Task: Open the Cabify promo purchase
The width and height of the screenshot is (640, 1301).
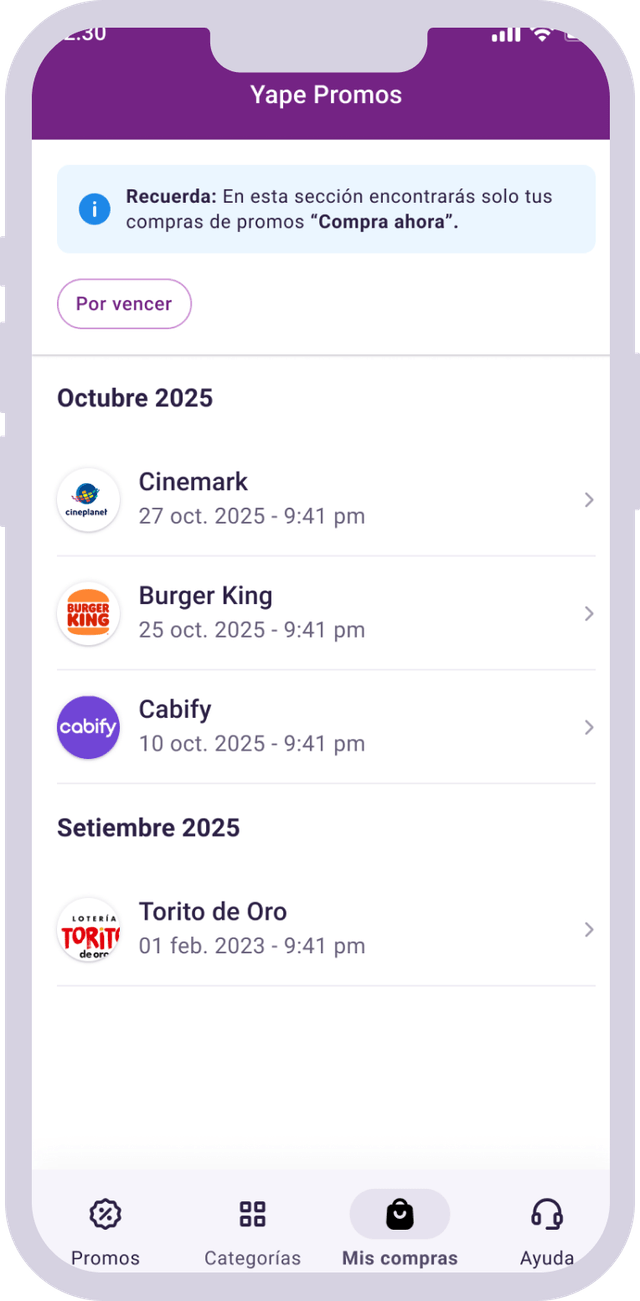Action: [326, 727]
